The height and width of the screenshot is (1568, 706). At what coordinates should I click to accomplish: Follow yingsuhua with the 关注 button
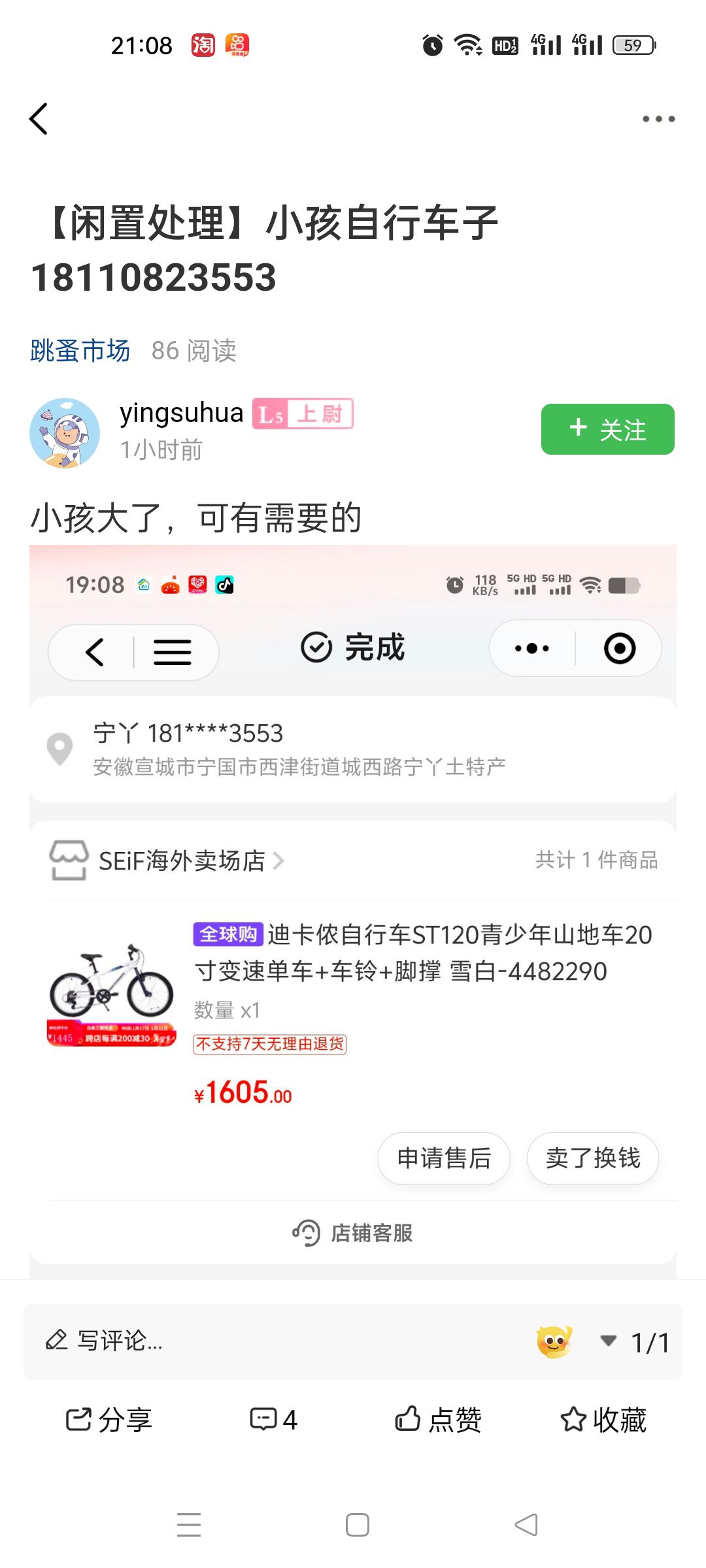(x=607, y=429)
